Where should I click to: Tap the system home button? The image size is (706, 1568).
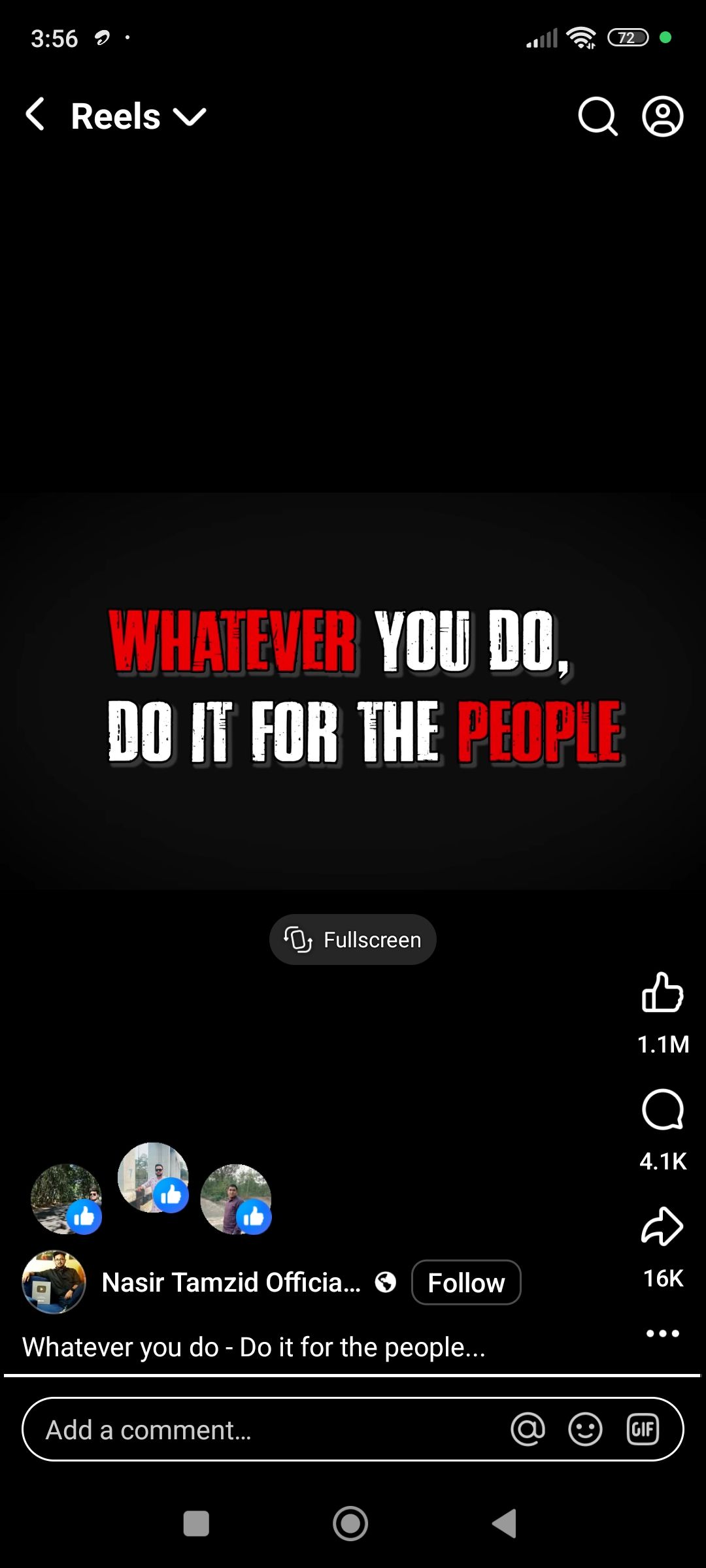350,1524
